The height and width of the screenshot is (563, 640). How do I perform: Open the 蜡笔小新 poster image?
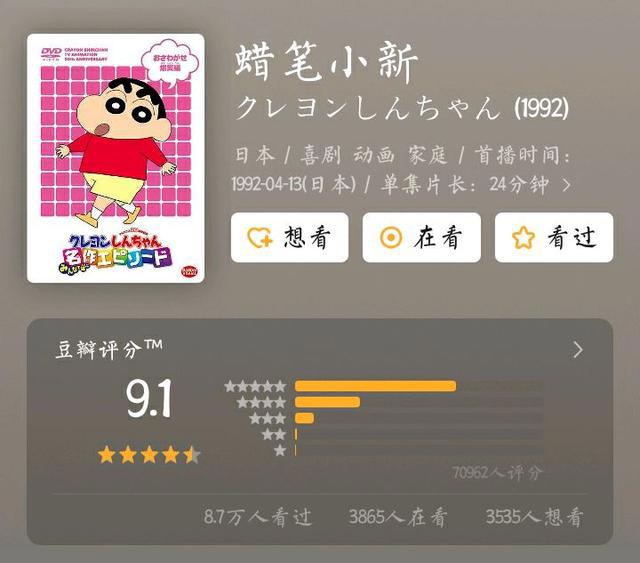pyautogui.click(x=115, y=158)
